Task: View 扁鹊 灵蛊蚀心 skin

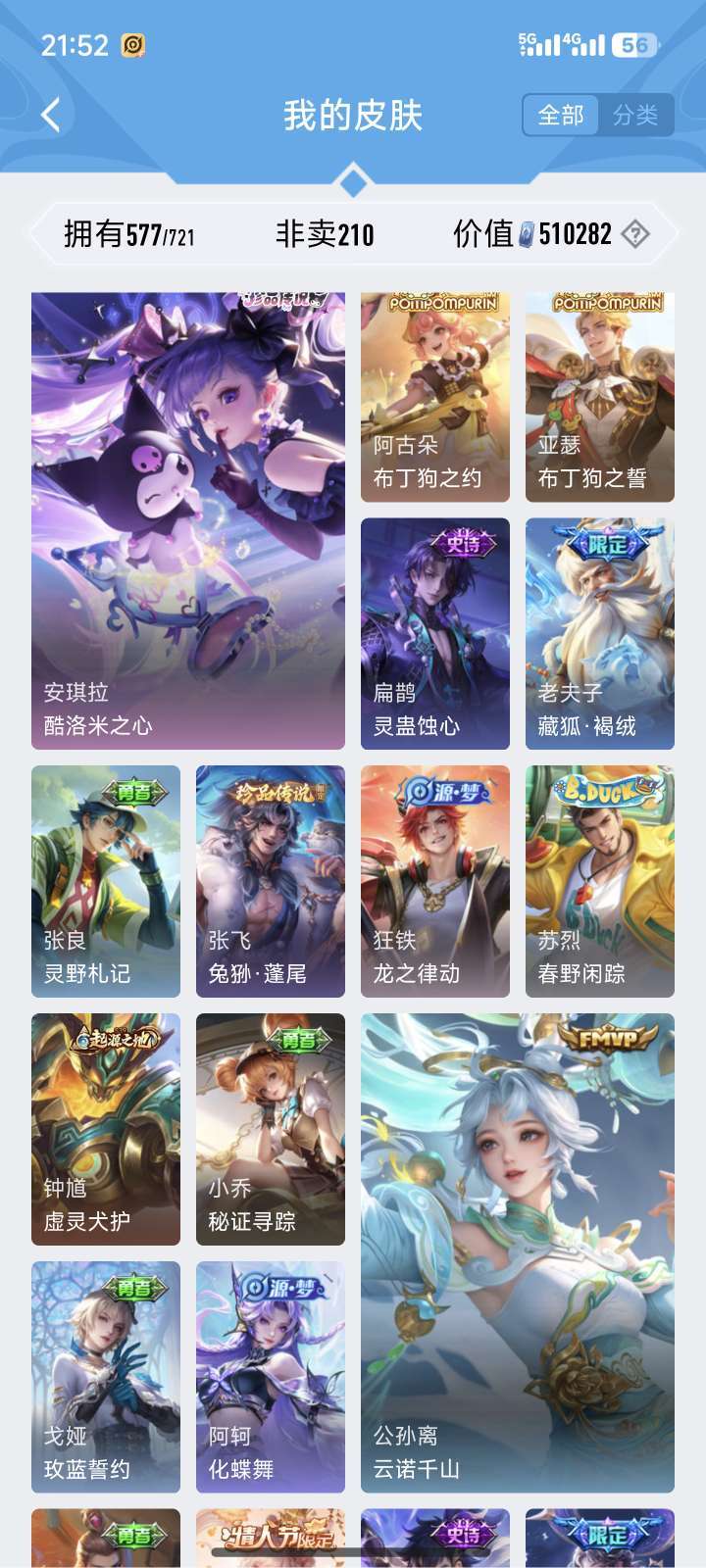Action: [435, 634]
